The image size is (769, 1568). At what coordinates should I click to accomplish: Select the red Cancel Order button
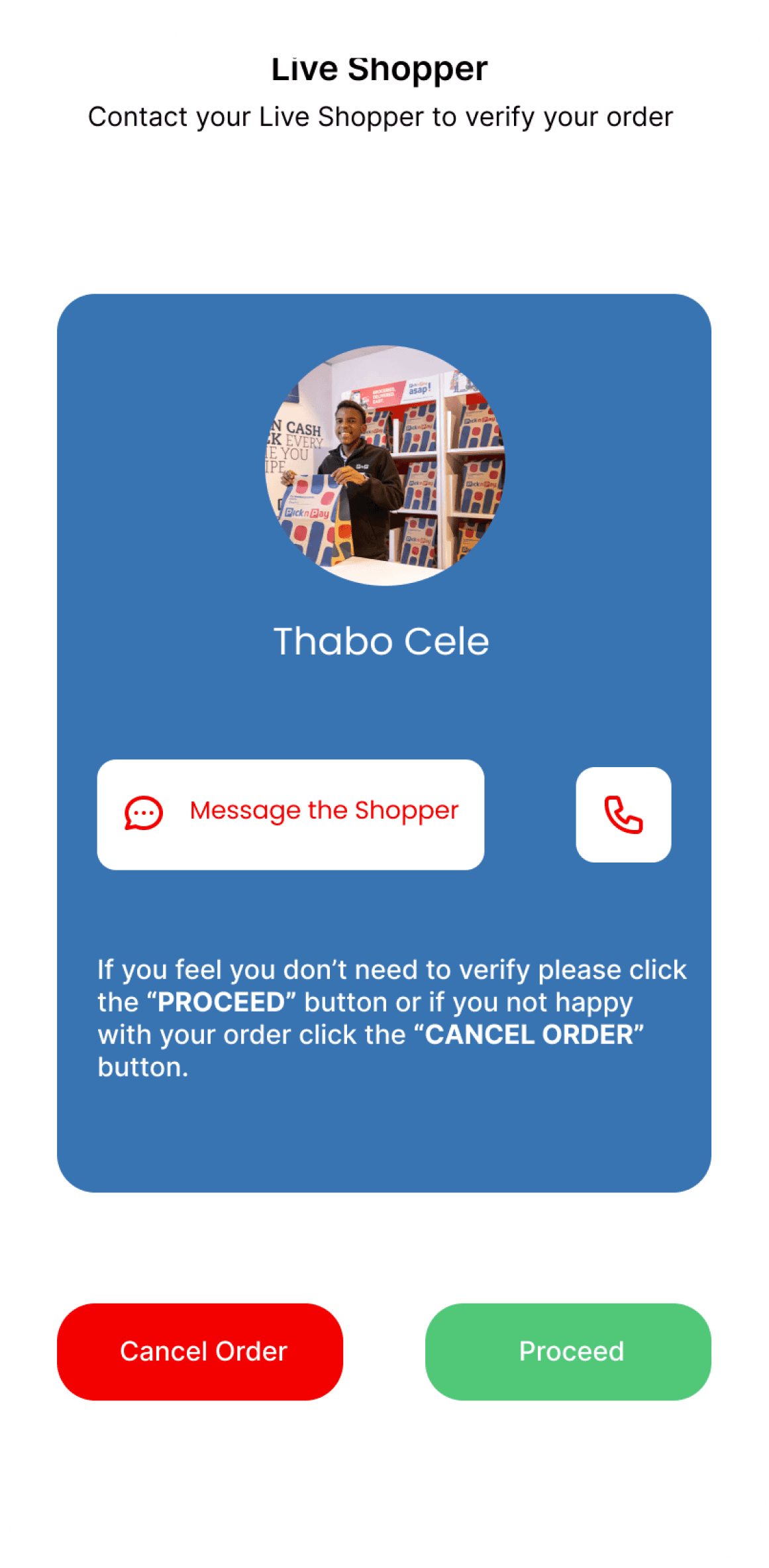[x=200, y=1351]
